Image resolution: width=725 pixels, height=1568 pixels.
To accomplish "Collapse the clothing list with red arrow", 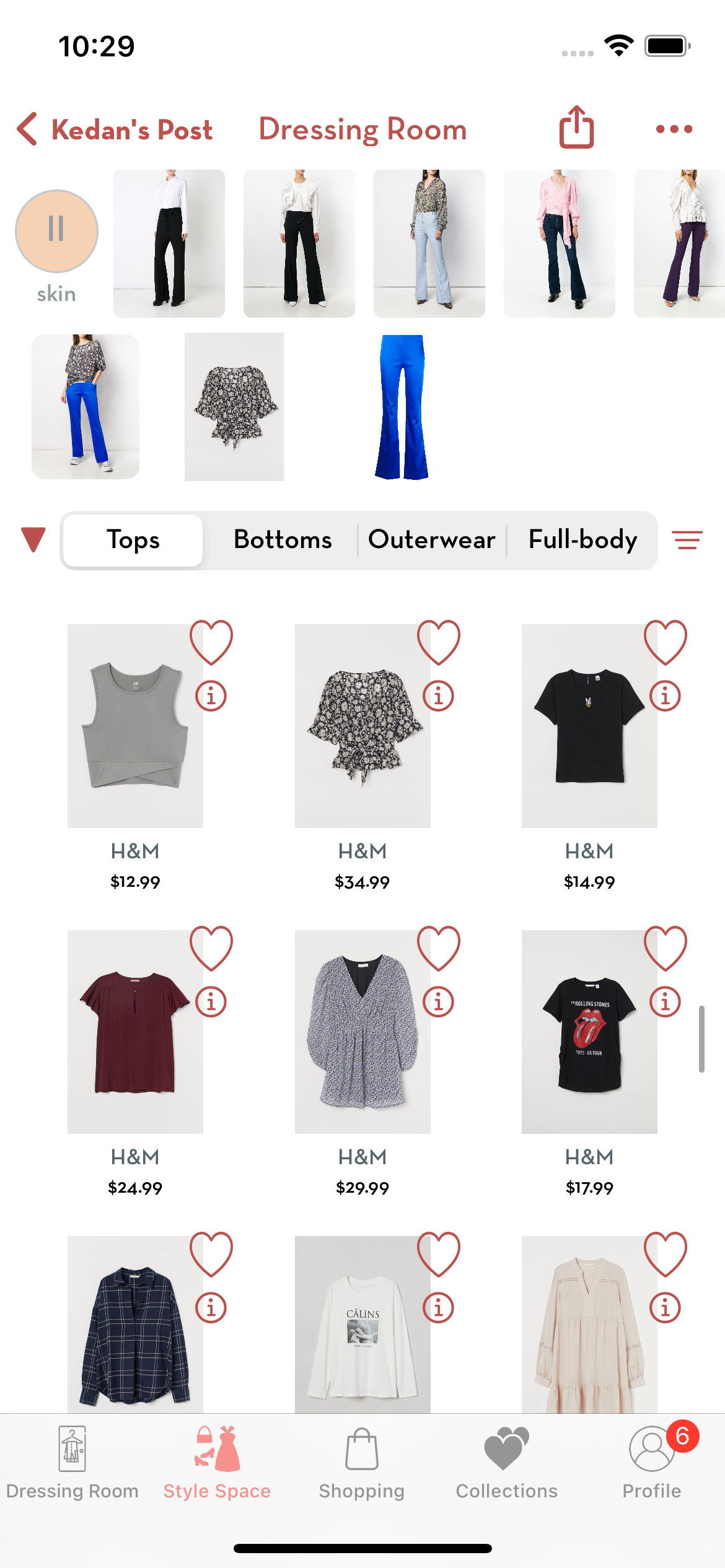I will click(x=33, y=539).
